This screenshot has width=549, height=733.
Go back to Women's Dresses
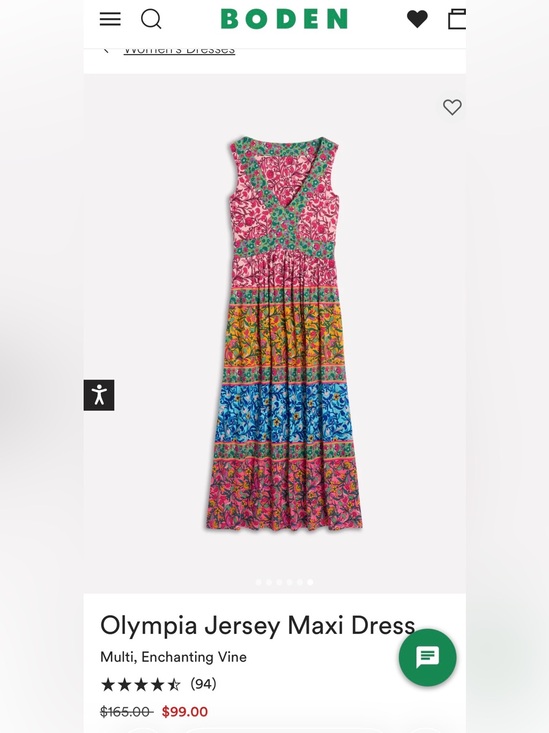click(179, 49)
